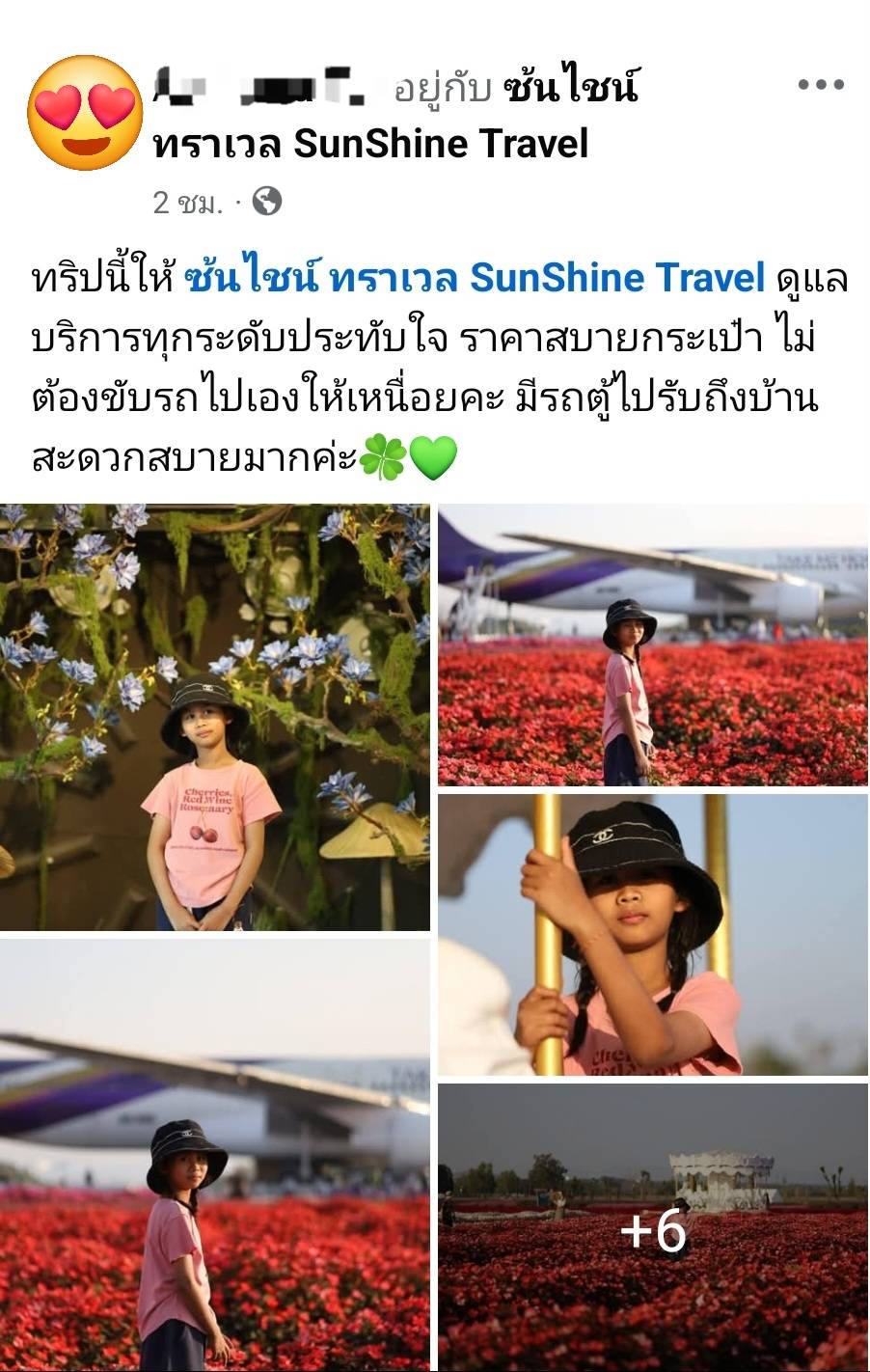View the +6 more photos tile
This screenshot has width=870, height=1372.
pyautogui.click(x=653, y=1227)
